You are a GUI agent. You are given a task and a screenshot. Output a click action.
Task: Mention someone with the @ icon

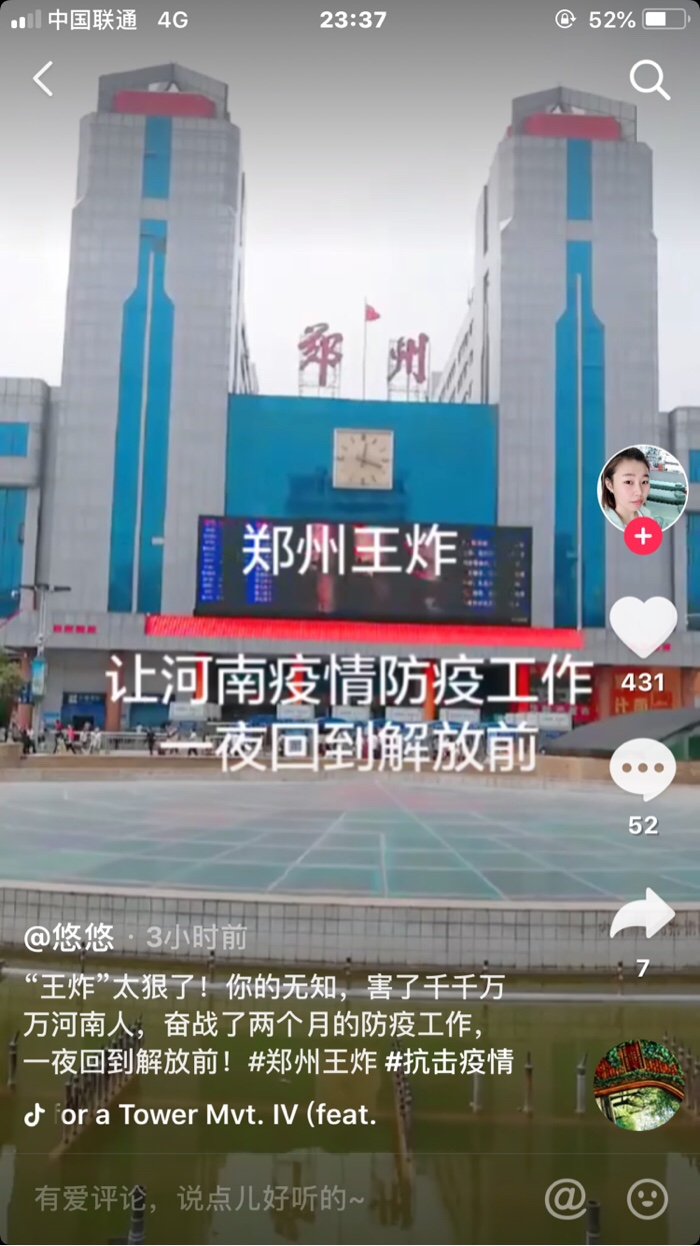(565, 1197)
